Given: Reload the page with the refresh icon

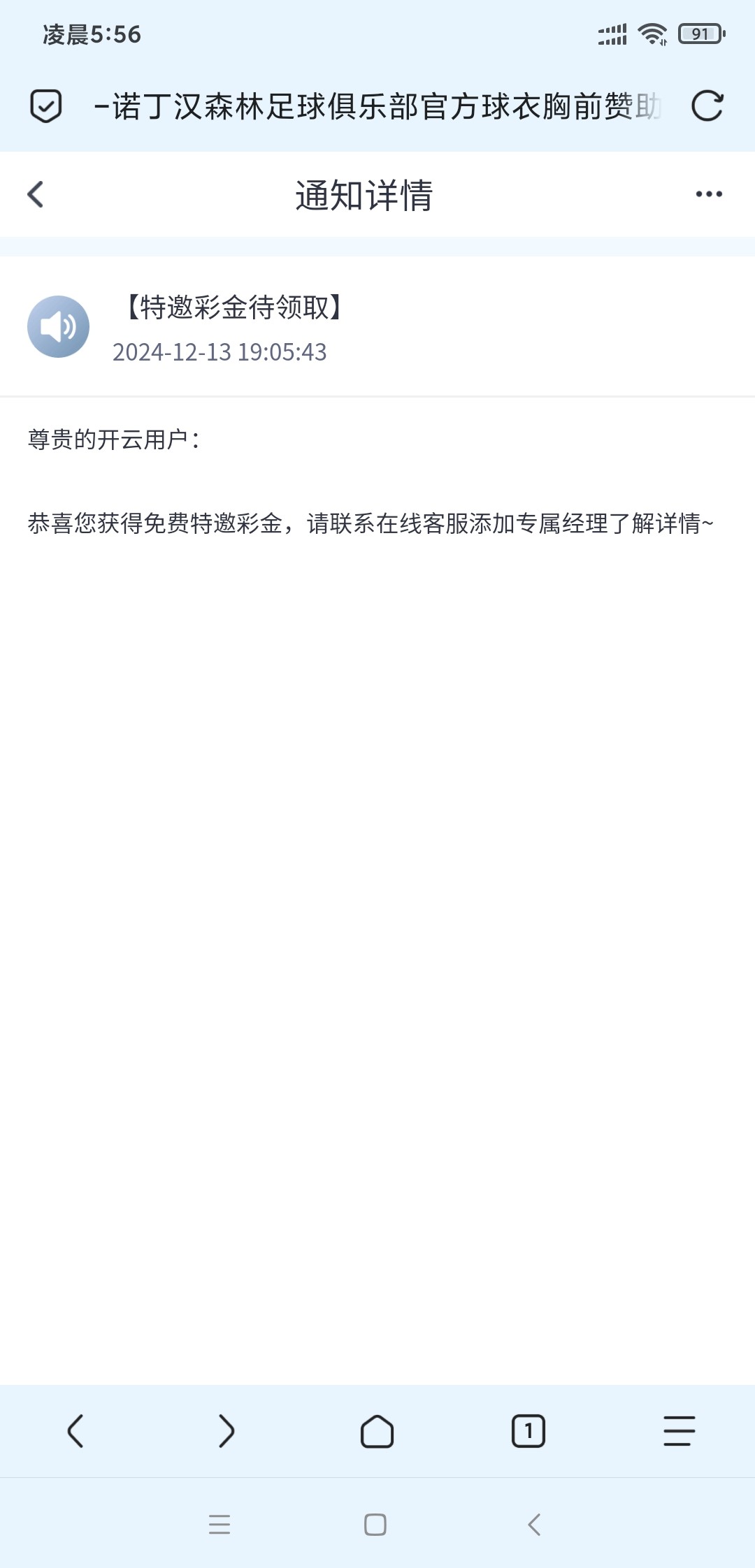Looking at the screenshot, I should point(707,106).
